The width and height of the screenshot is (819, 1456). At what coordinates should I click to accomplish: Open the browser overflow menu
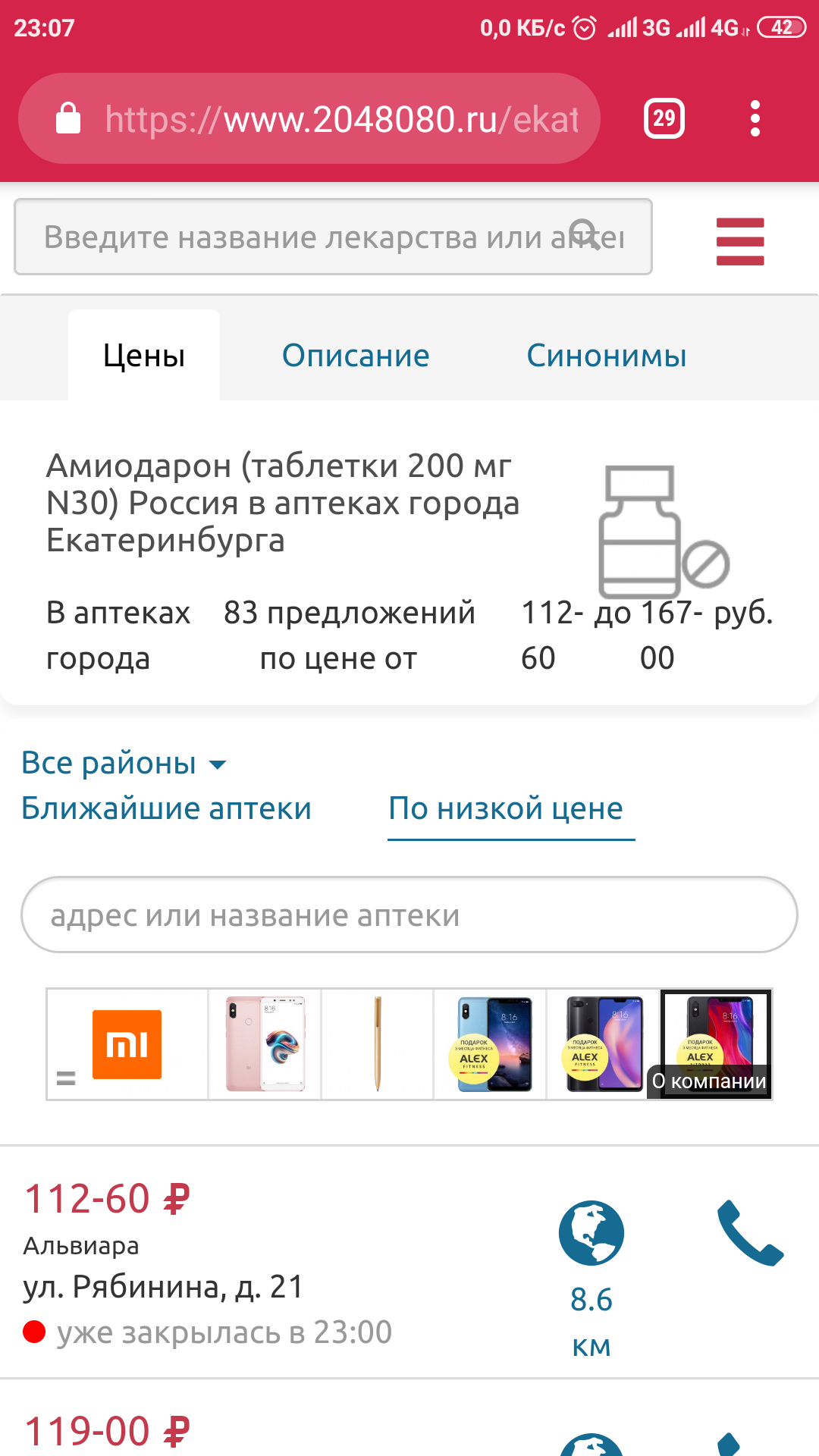tap(755, 119)
